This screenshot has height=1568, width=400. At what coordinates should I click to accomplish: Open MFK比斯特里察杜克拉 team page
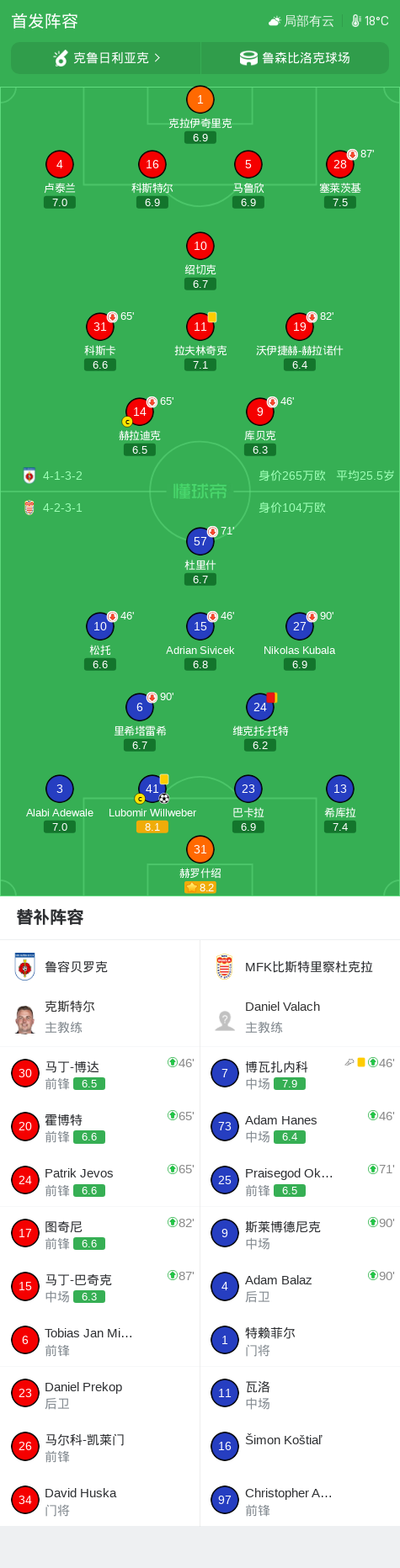point(300,967)
